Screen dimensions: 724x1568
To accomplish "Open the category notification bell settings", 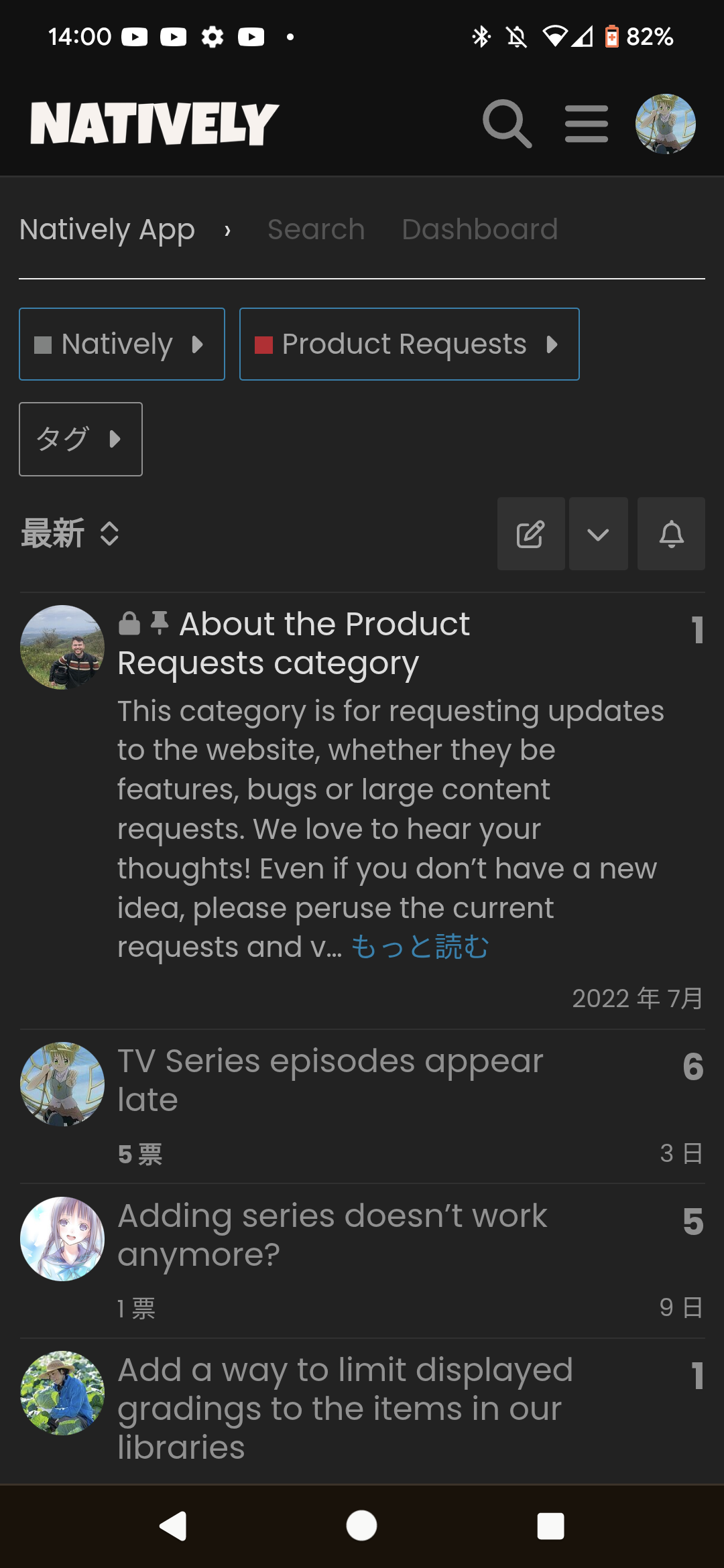I will coord(671,534).
